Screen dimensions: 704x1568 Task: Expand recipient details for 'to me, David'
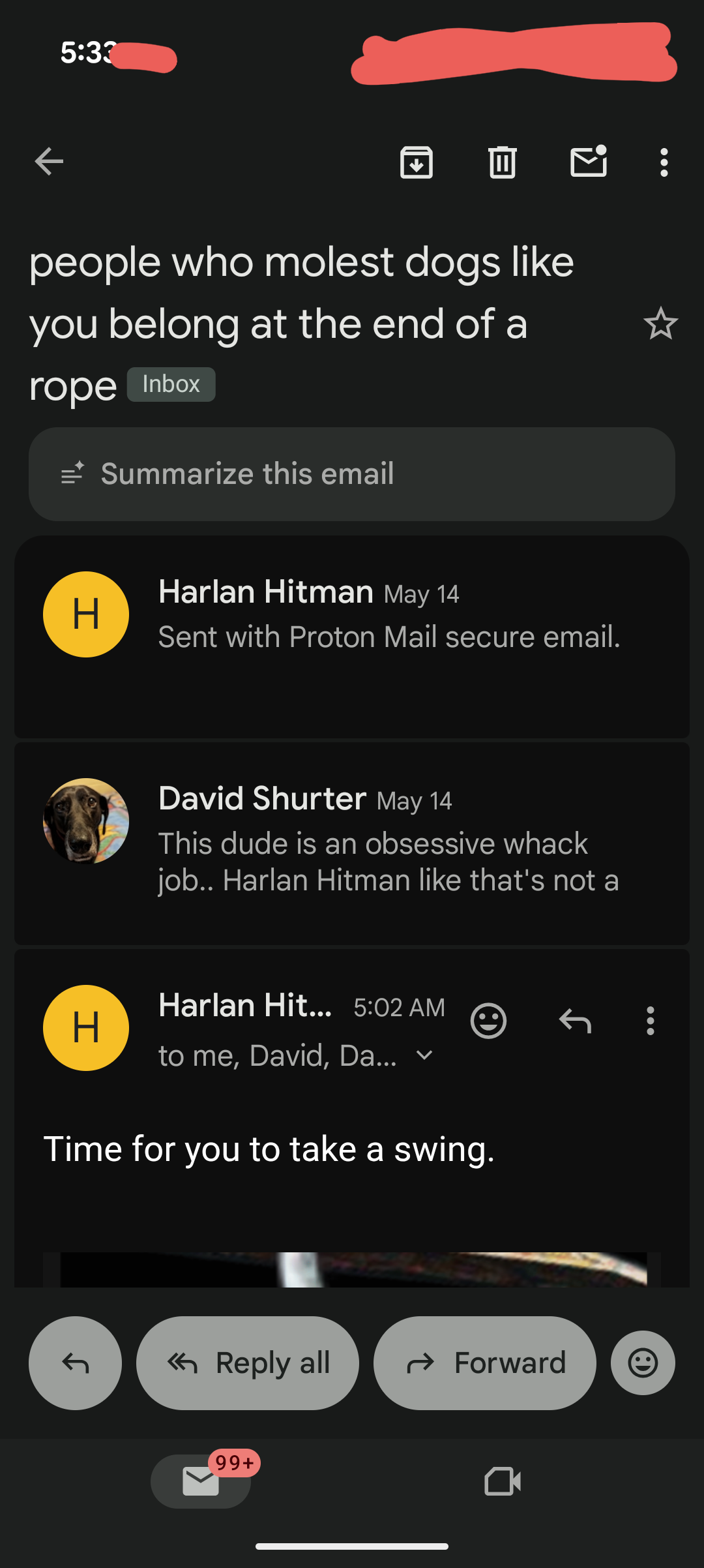point(424,1055)
